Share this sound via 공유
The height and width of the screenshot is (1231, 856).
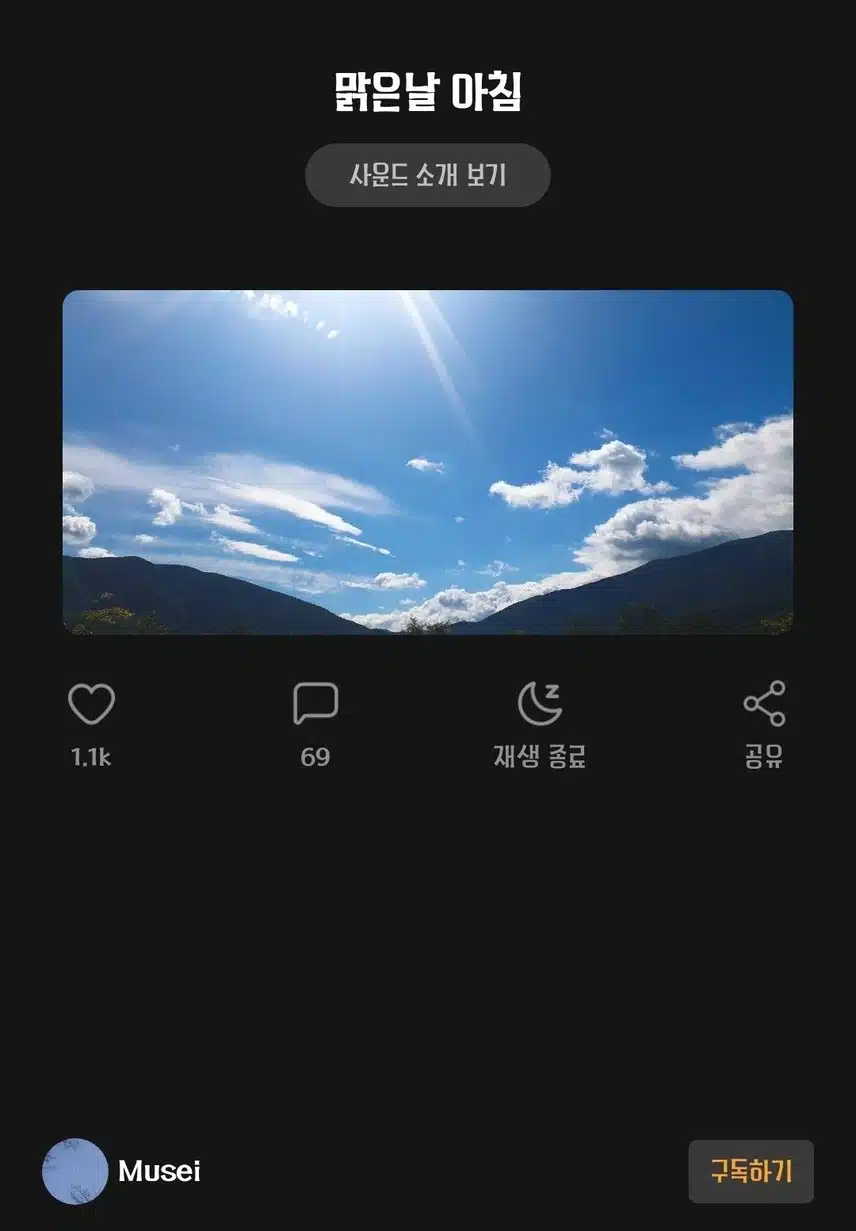pyautogui.click(x=764, y=705)
